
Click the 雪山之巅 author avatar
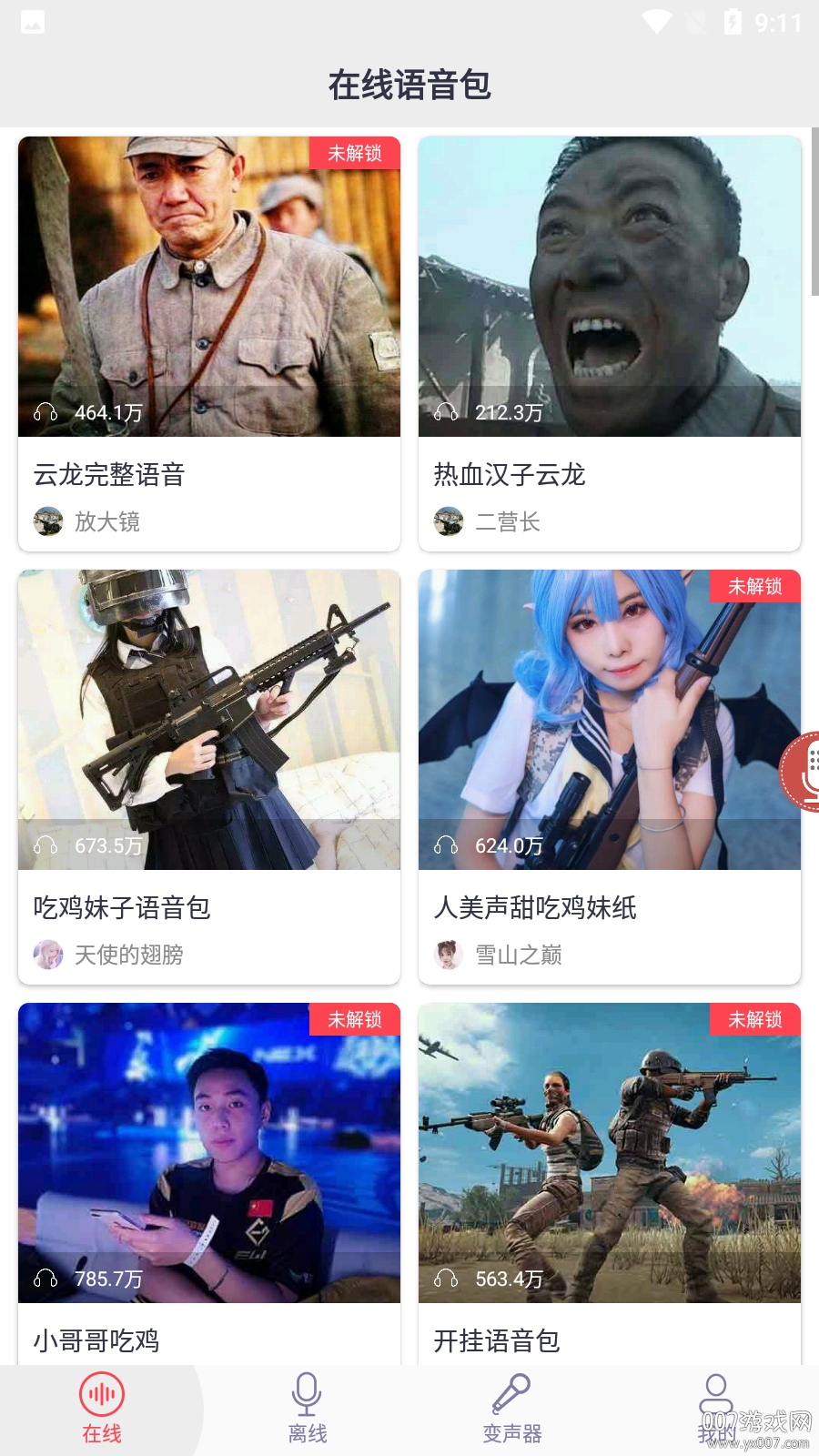point(449,955)
